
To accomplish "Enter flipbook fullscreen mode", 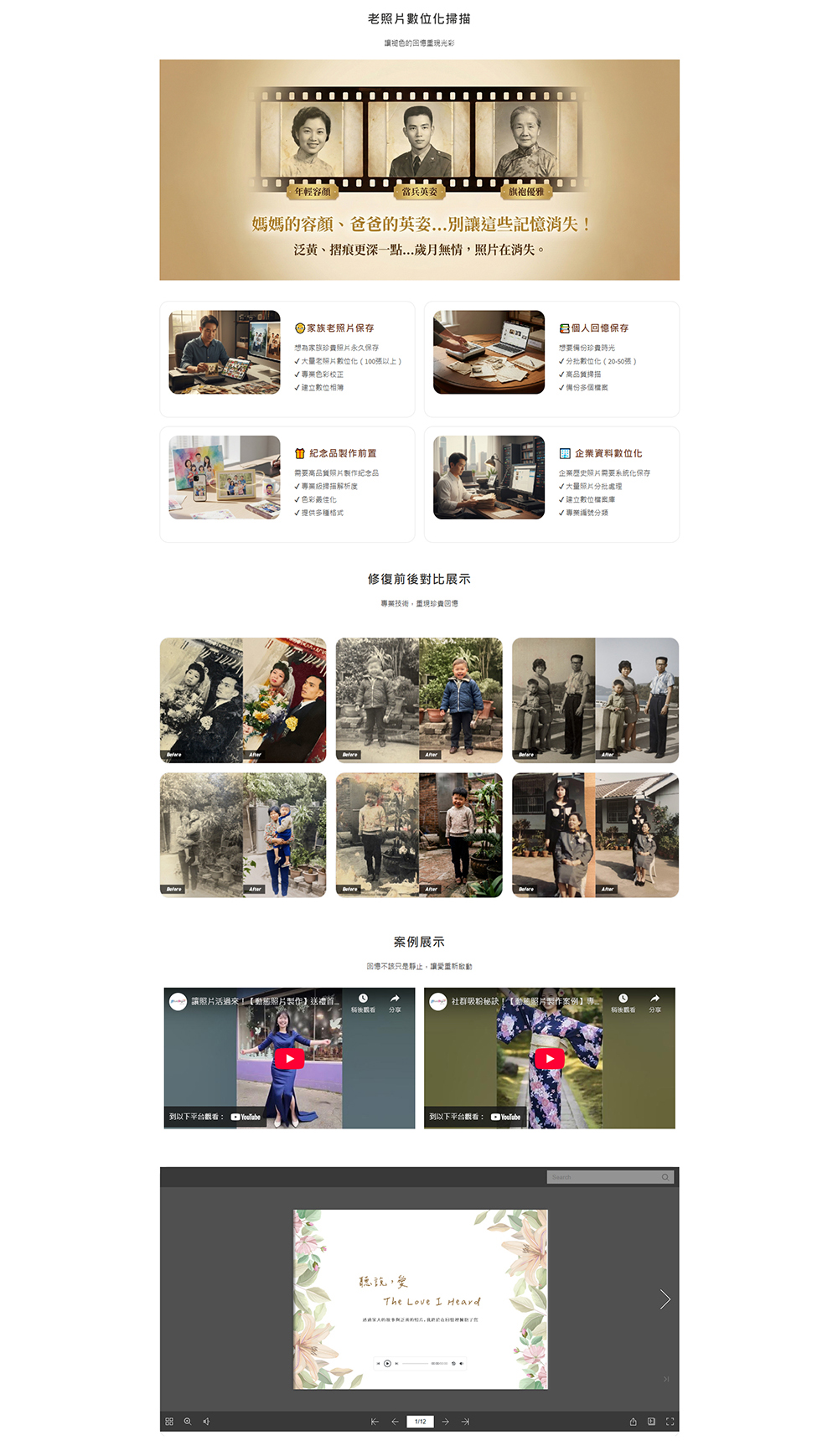I will 670,1422.
